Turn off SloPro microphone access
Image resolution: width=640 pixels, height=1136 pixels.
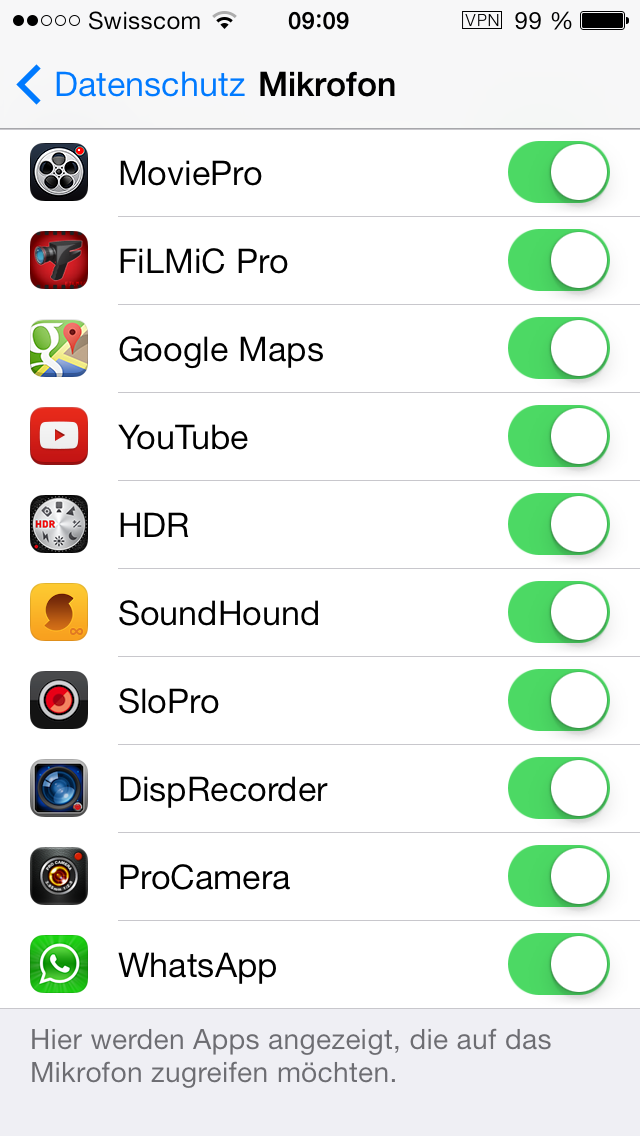click(x=559, y=701)
